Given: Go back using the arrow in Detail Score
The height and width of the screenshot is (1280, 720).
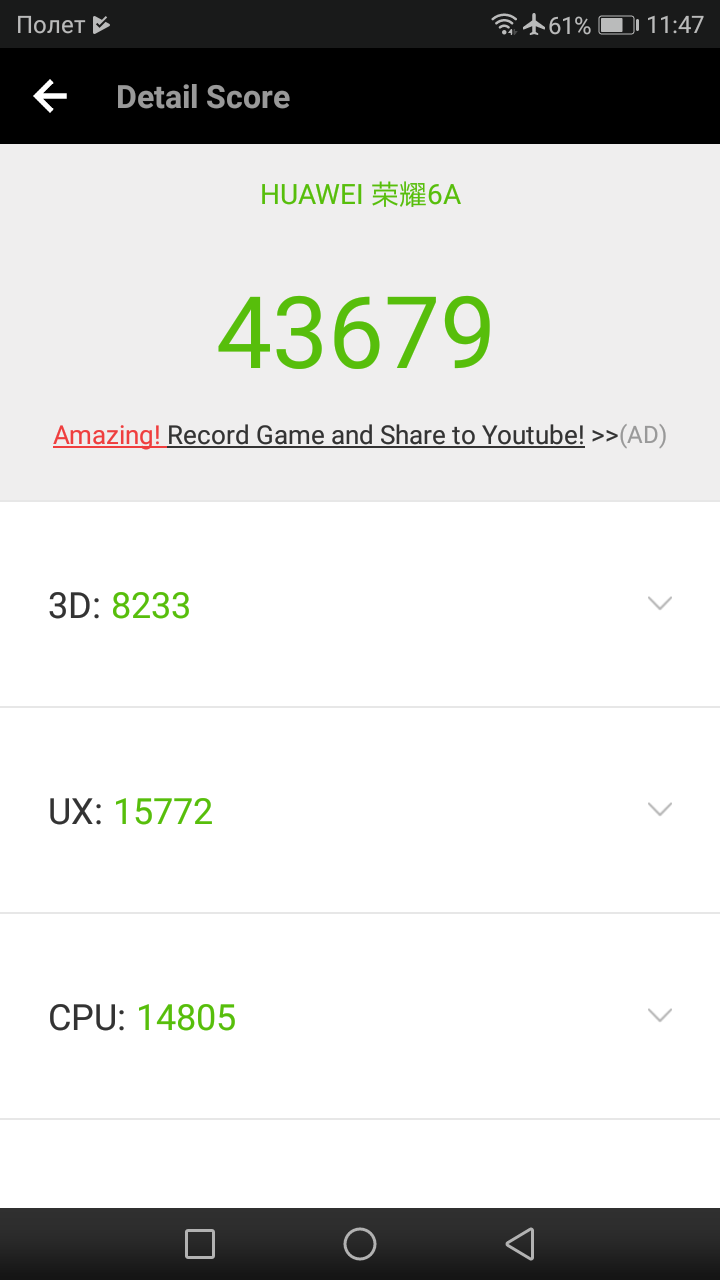Looking at the screenshot, I should click(x=50, y=97).
